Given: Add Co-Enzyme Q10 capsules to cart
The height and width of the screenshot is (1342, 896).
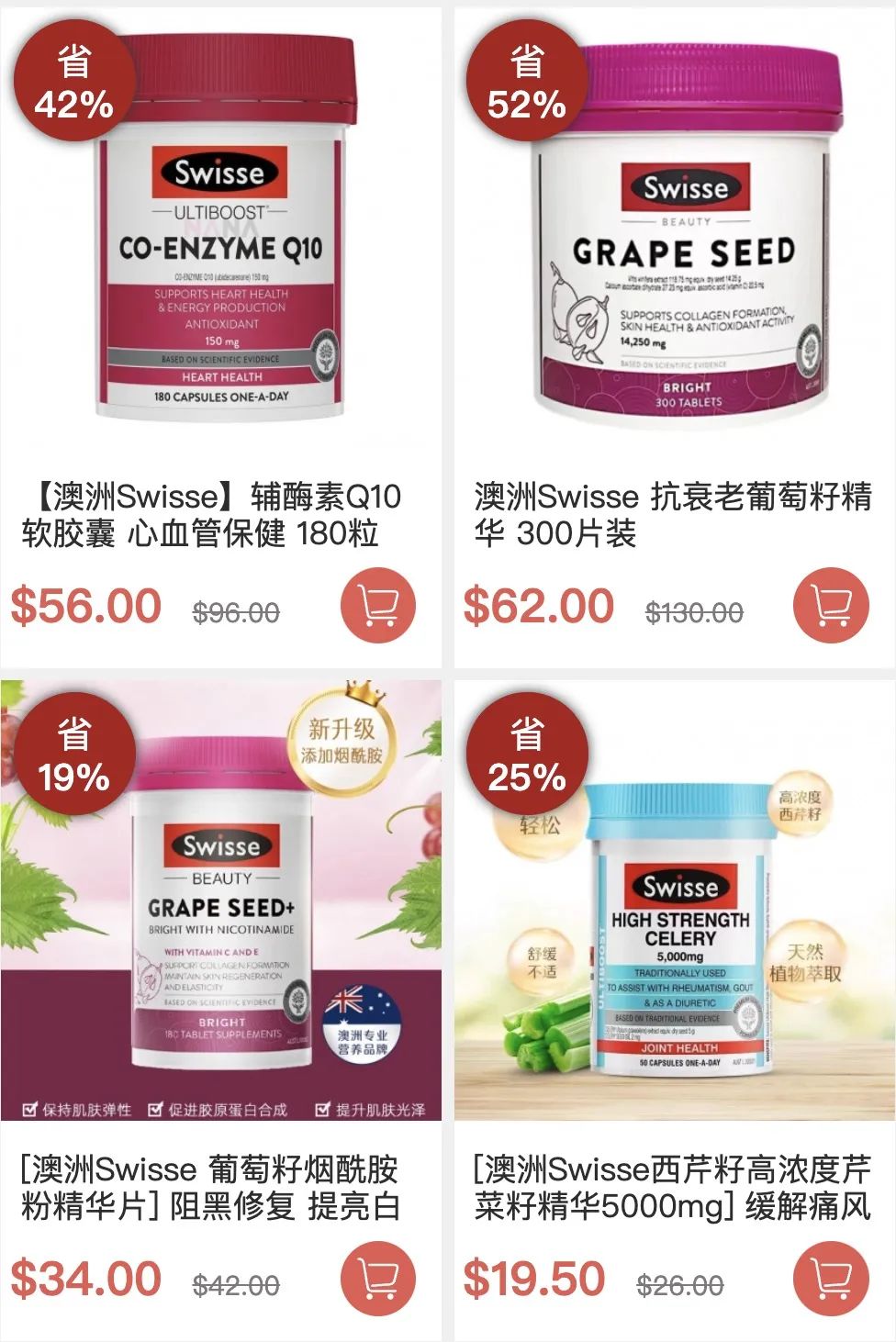Looking at the screenshot, I should (x=377, y=606).
